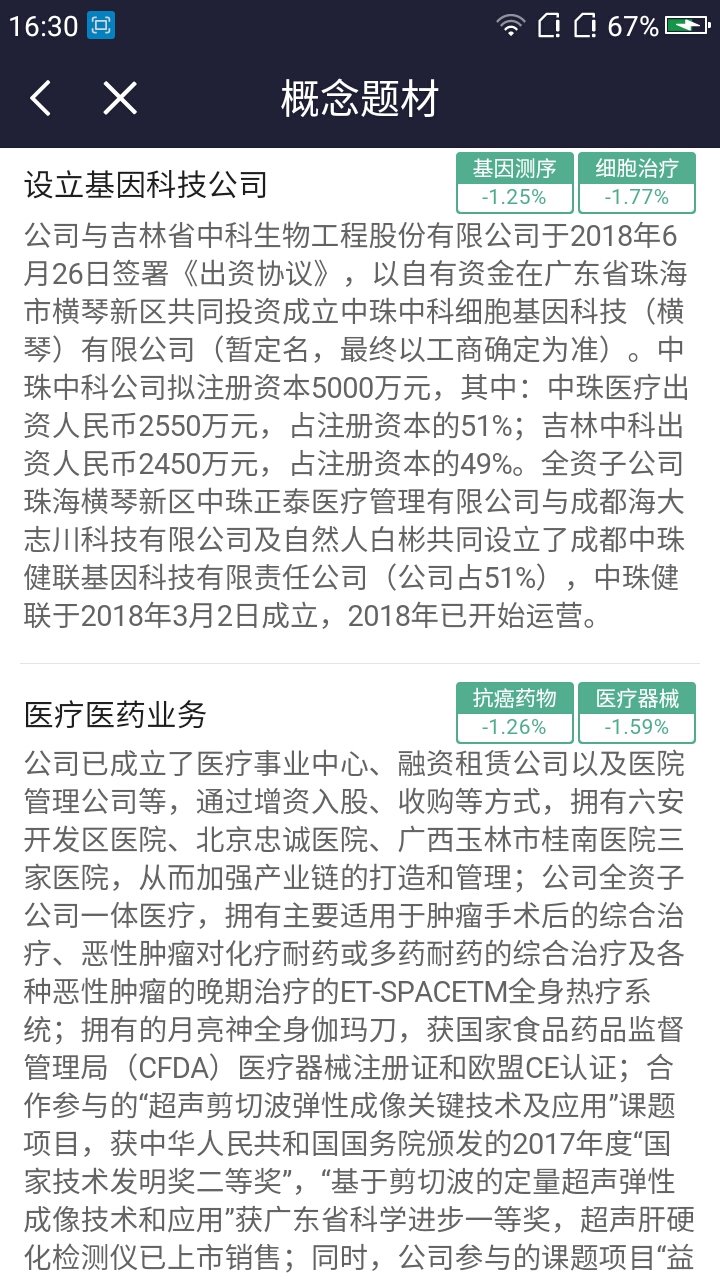Open the 基因测序 concept chip
The image size is (720, 1280).
514,183
